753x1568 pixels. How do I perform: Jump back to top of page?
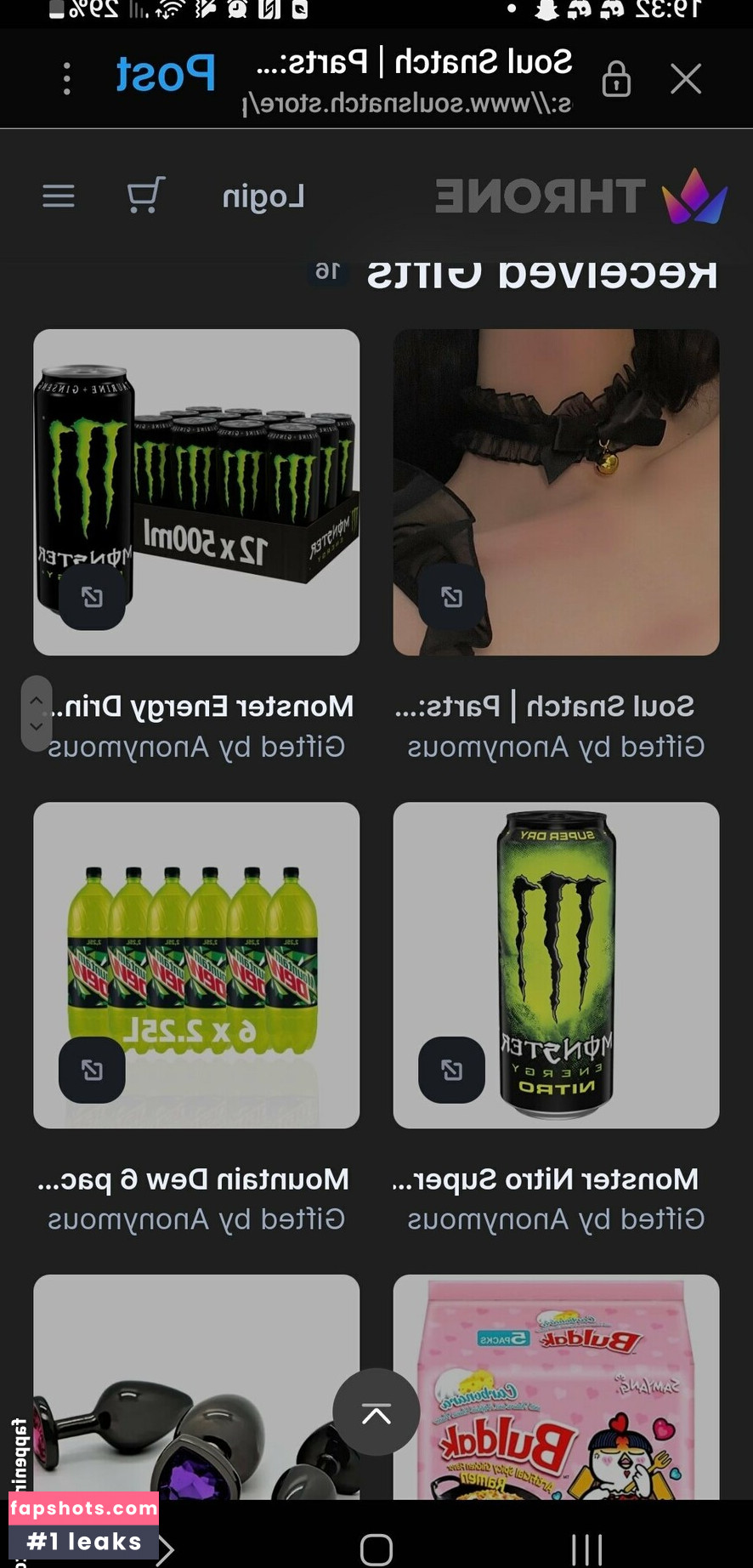pyautogui.click(x=376, y=1412)
